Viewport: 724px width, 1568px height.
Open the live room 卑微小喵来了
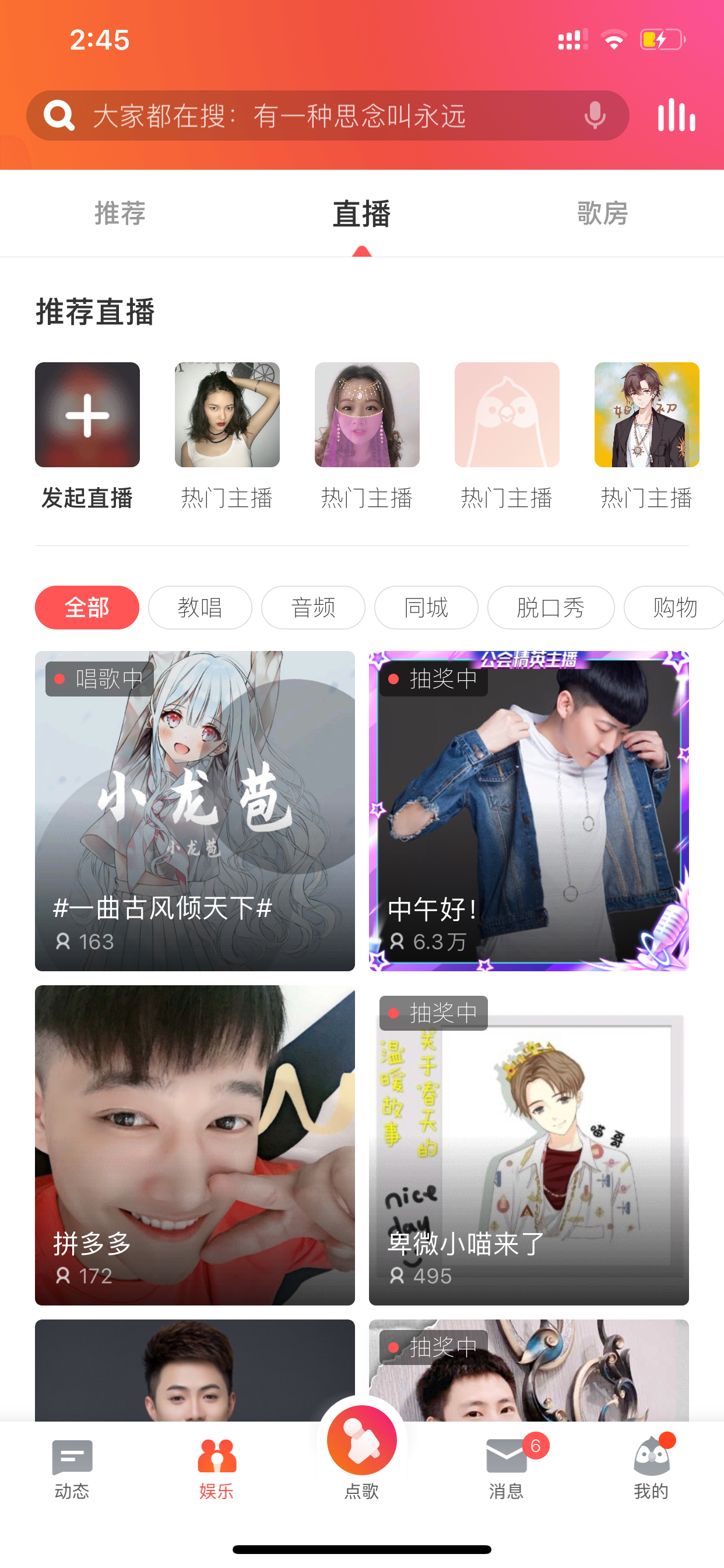point(529,1145)
